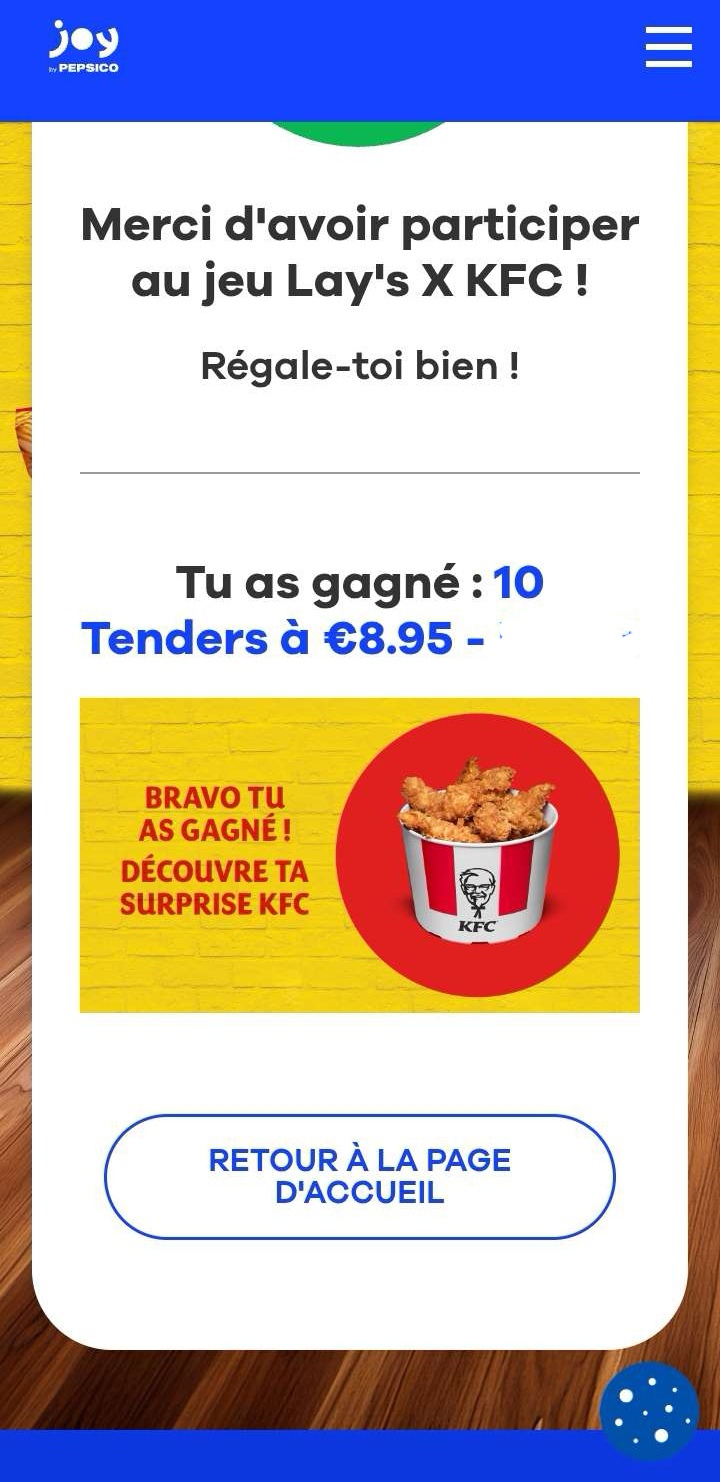
Task: Open the cookie settings icon
Action: click(649, 1411)
